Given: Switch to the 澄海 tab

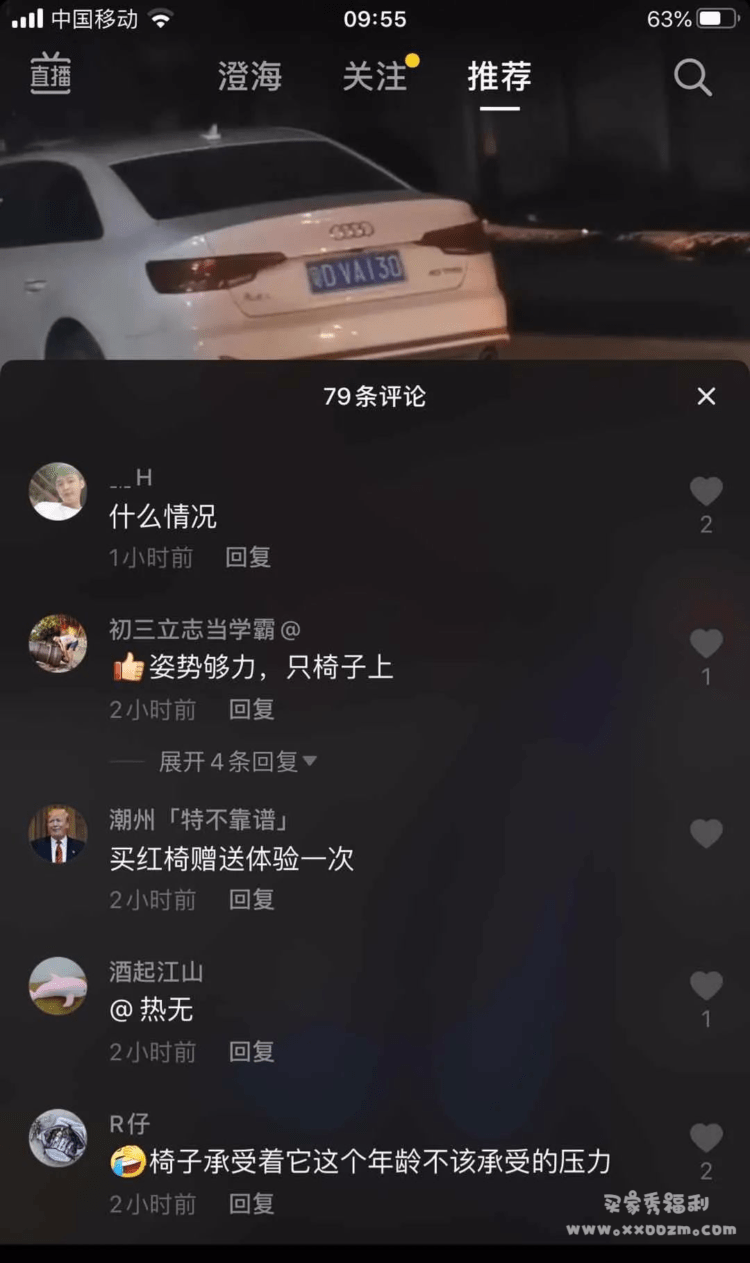Looking at the screenshot, I should (x=250, y=76).
